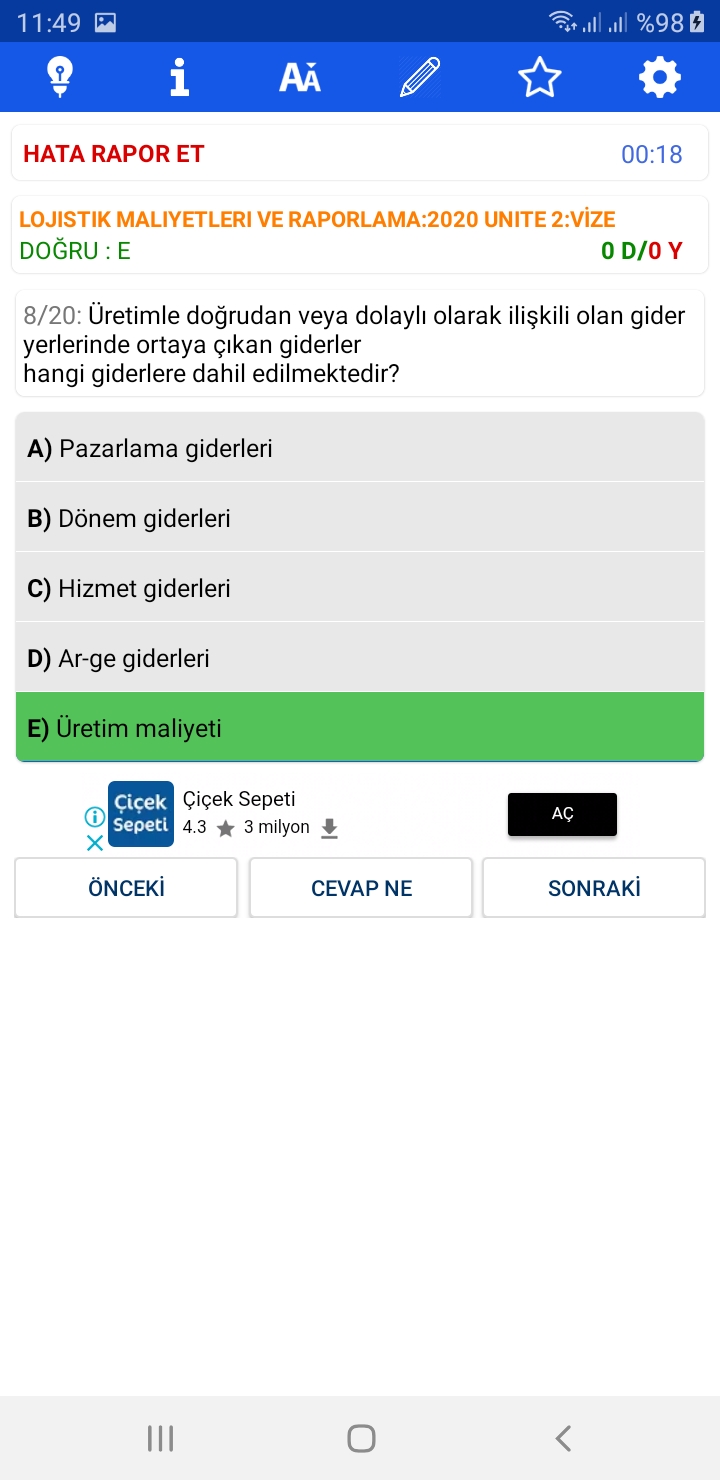This screenshot has width=720, height=1480.
Task: Choose answer B) Dönem giderleri
Action: (360, 518)
